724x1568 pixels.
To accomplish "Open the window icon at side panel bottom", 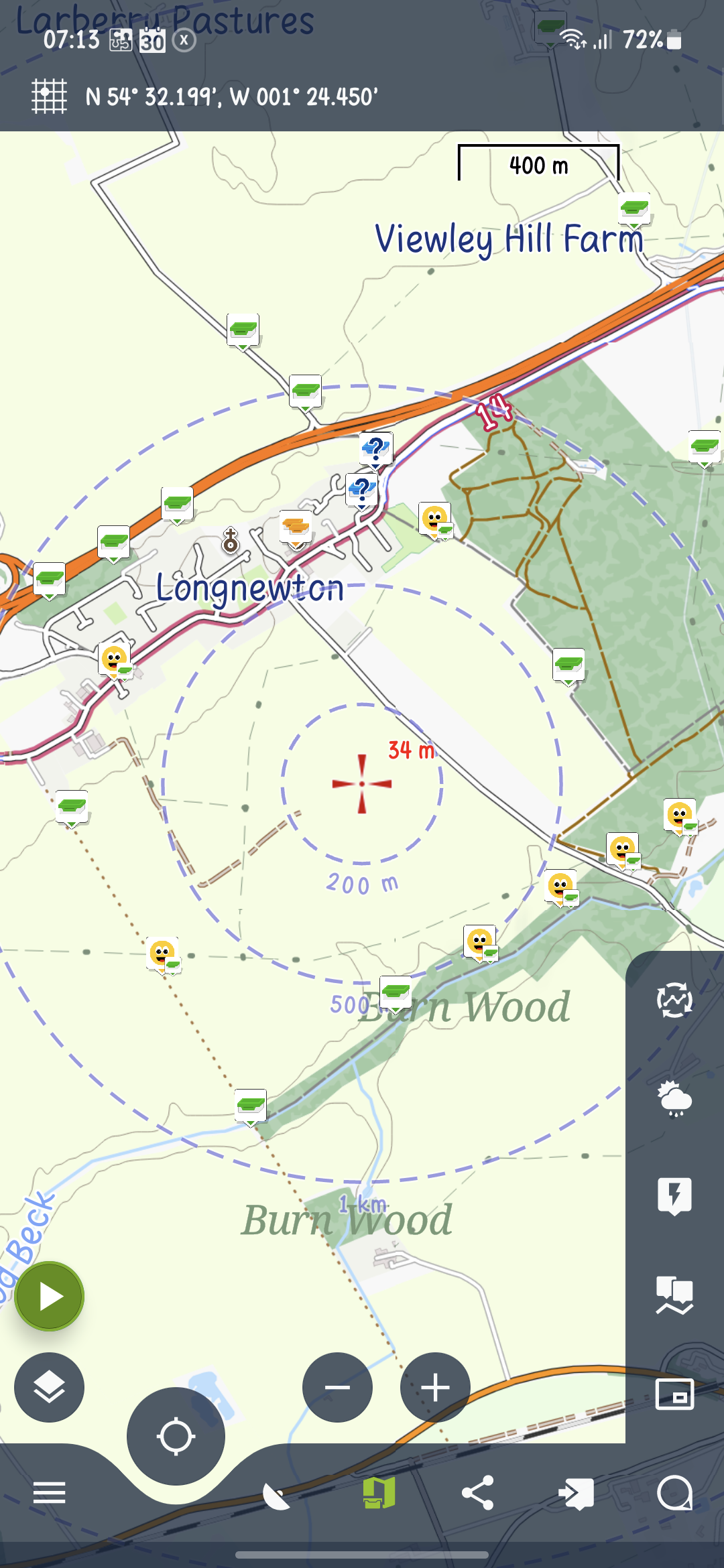I will [x=674, y=1395].
